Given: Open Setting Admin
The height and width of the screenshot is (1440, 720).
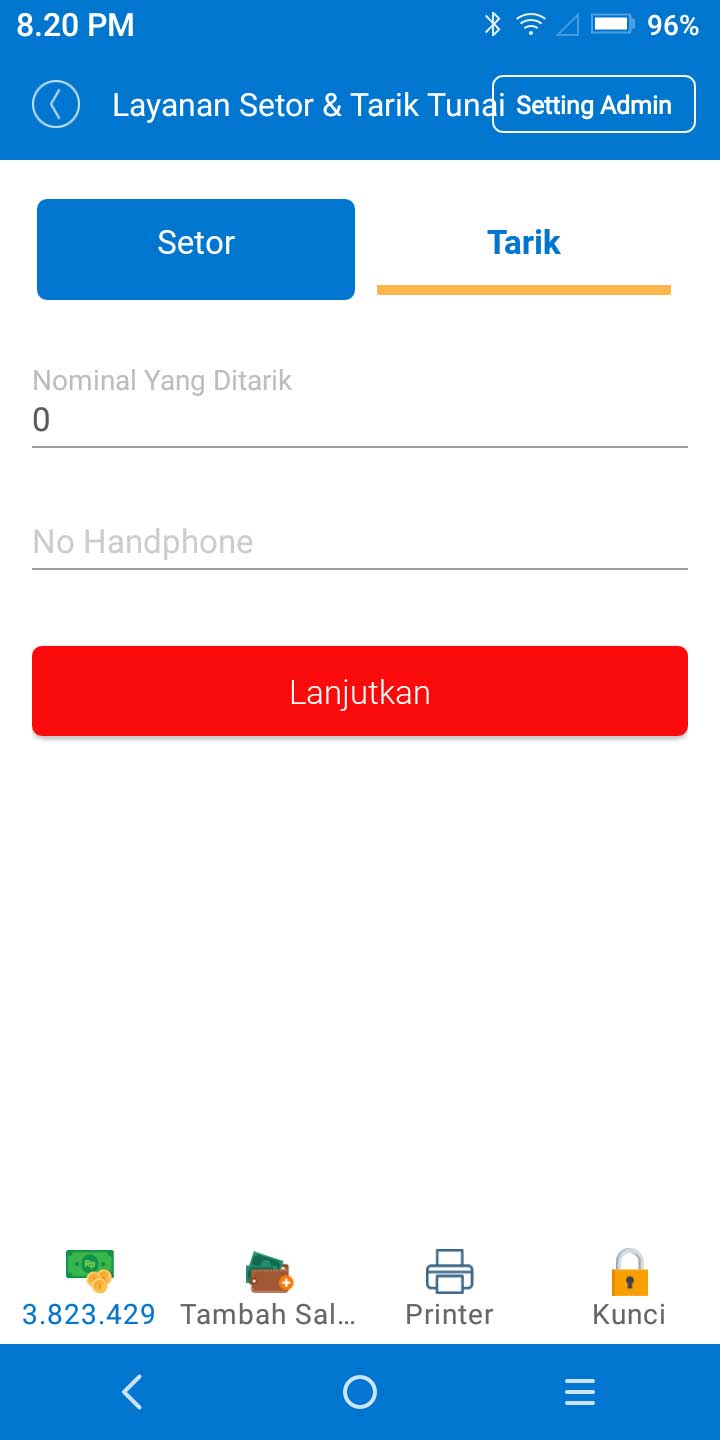Looking at the screenshot, I should (x=593, y=104).
